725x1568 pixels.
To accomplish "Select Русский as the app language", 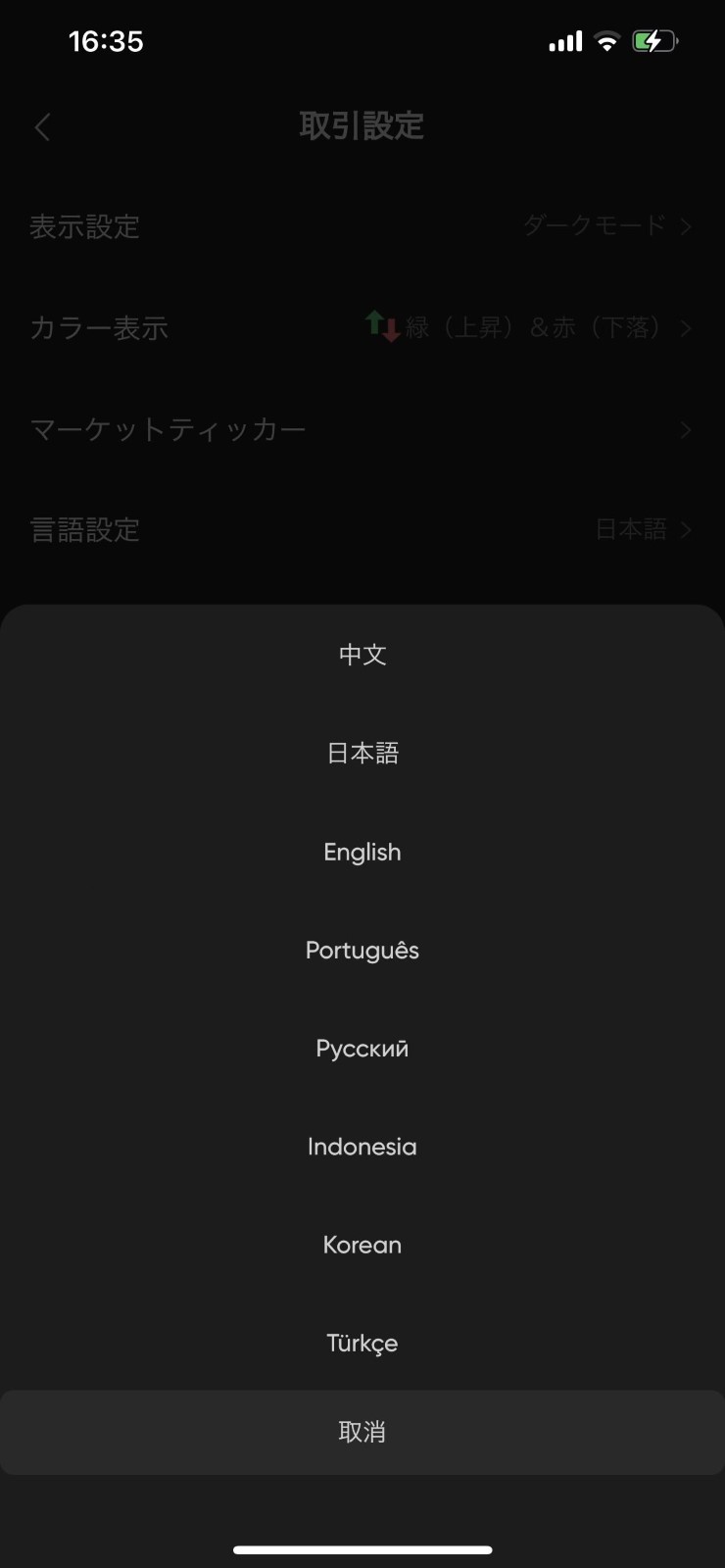I will (x=362, y=1048).
